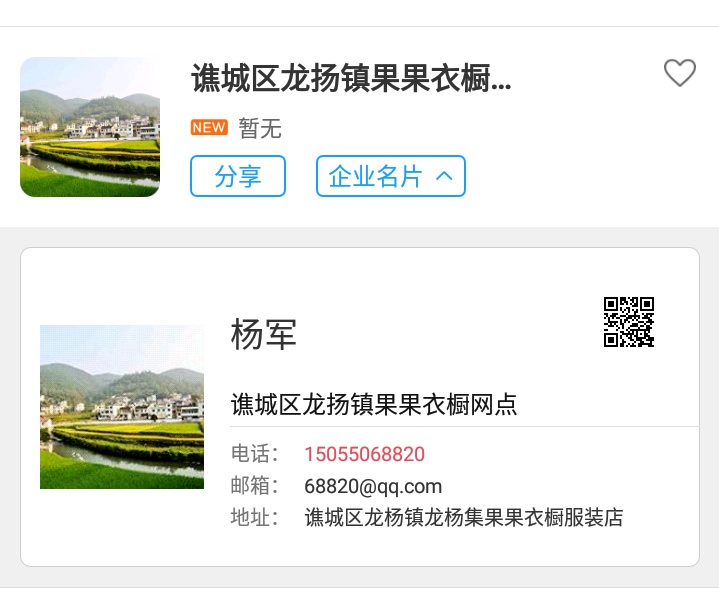Call phone number 15055068820
The image size is (719, 611).
[x=364, y=454]
